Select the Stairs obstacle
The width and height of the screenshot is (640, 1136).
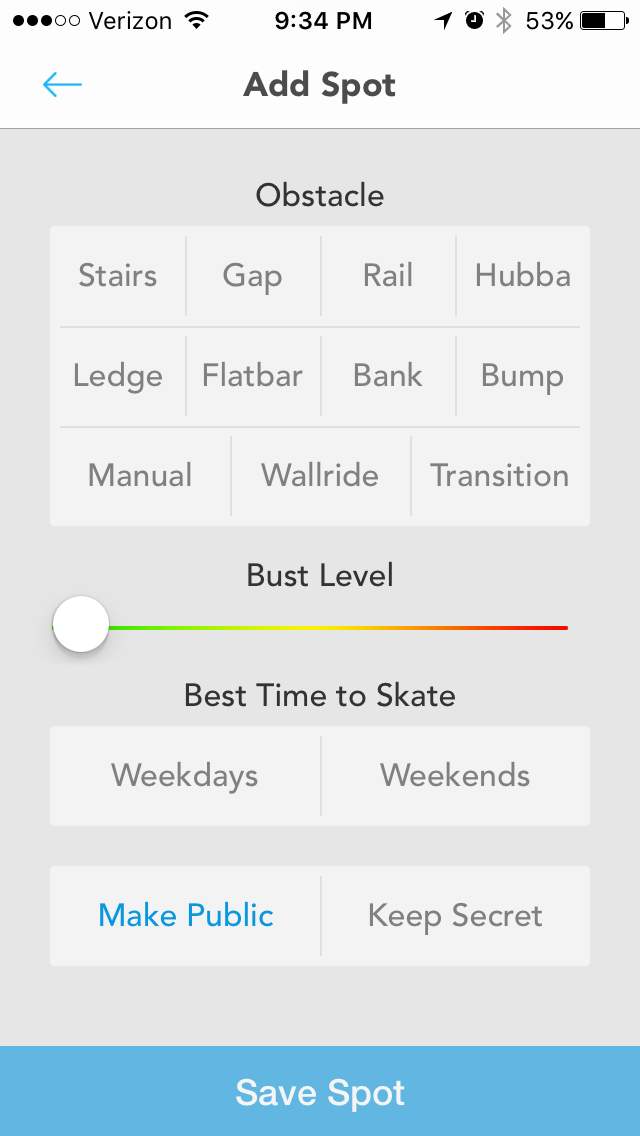tap(118, 276)
